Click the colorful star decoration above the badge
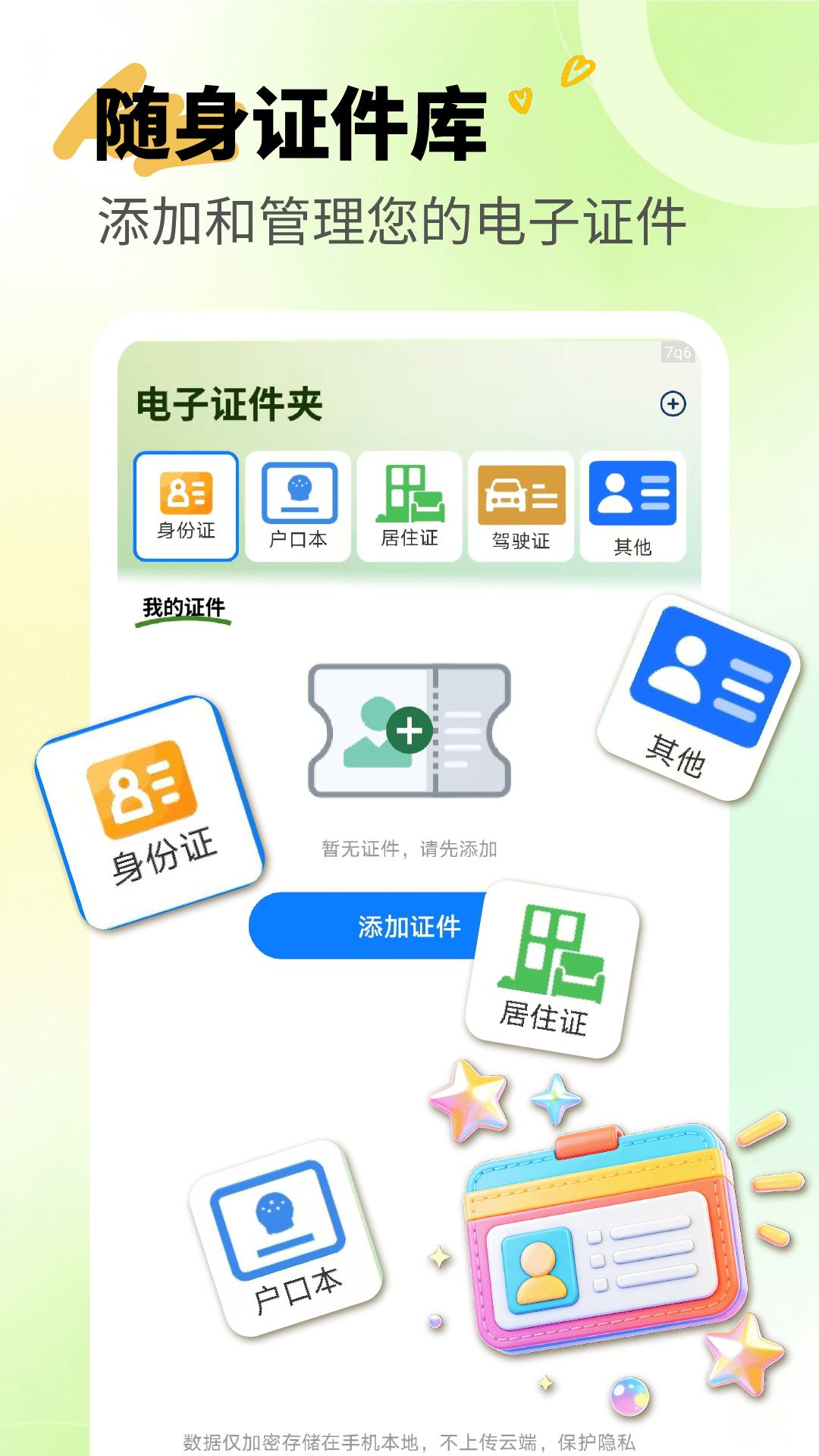 (x=470, y=1100)
